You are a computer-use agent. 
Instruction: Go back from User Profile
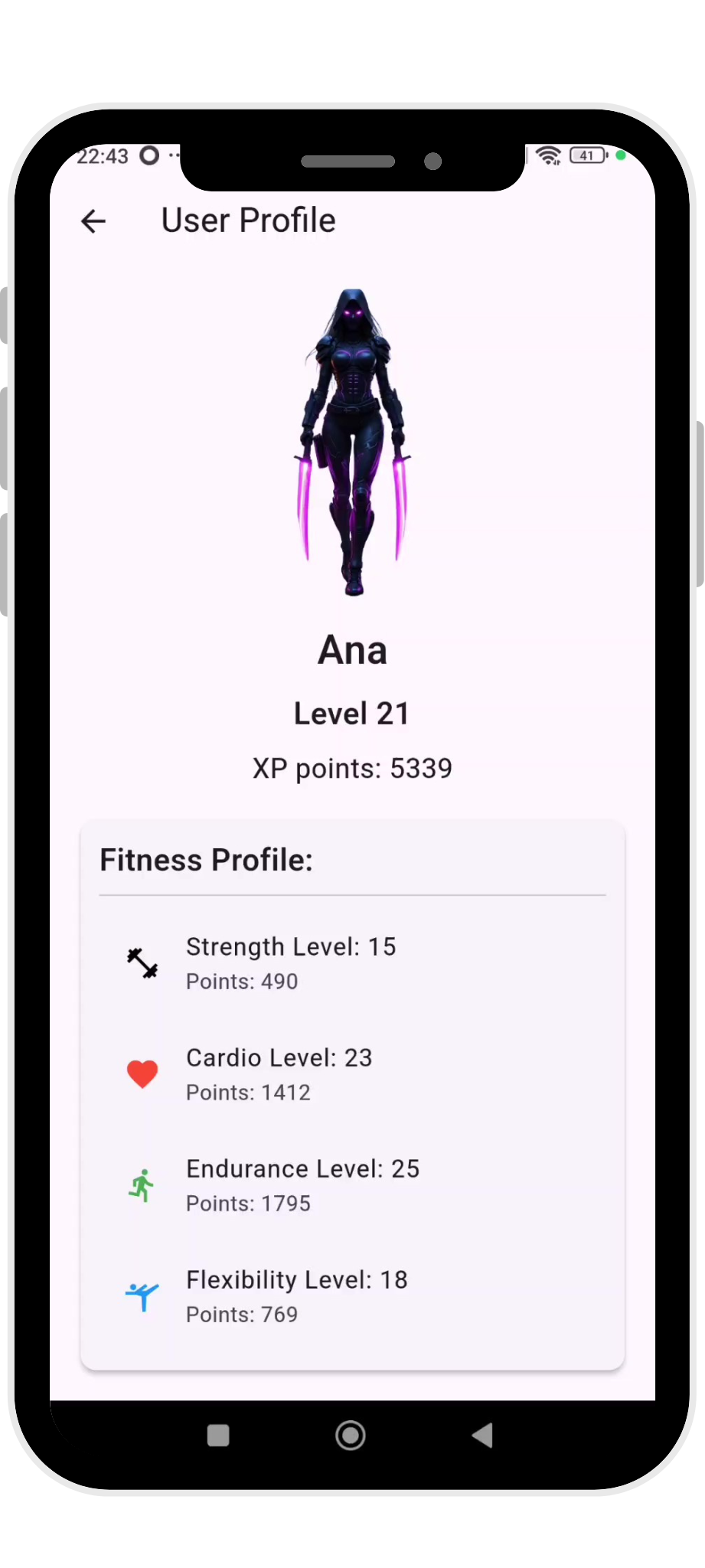[93, 221]
